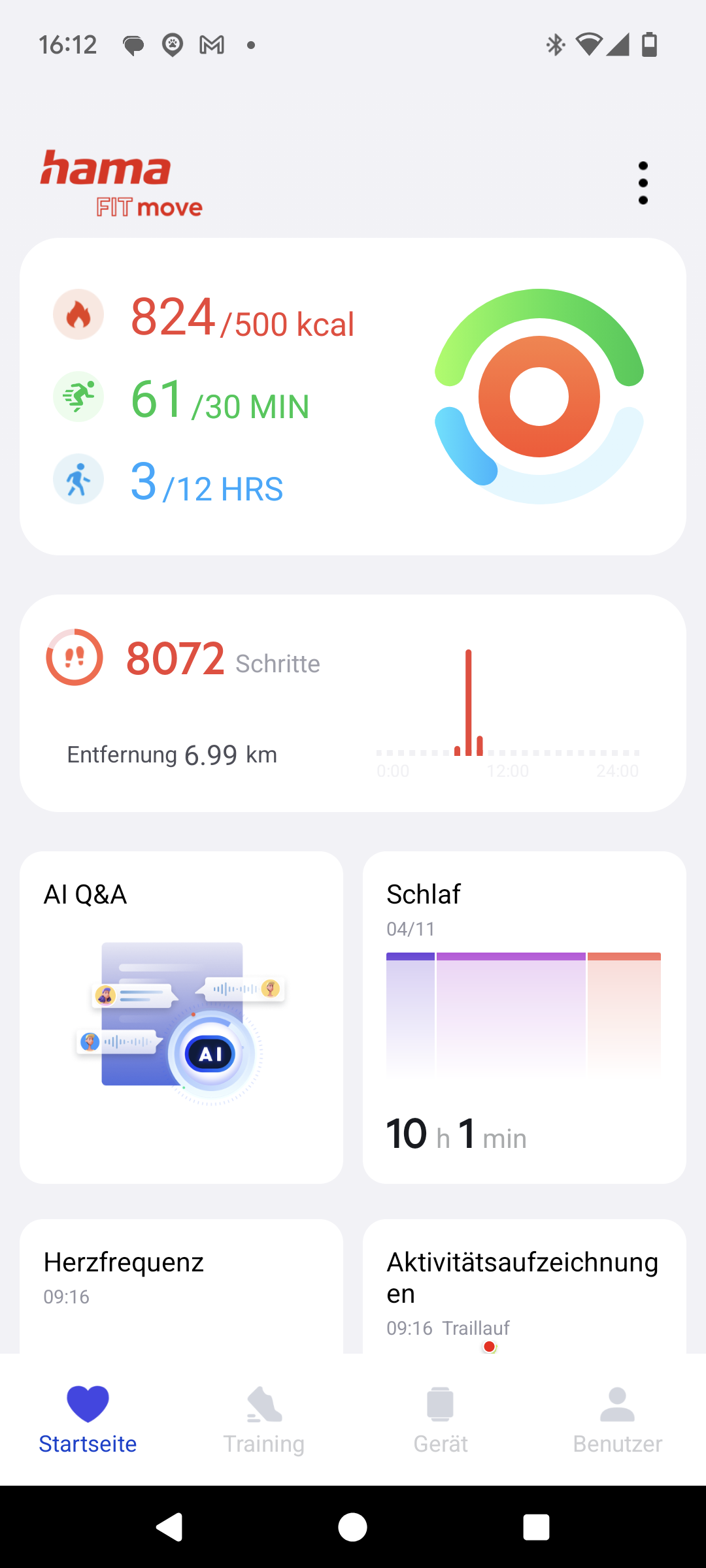Open the Traillauf activity entry
Image resolution: width=706 pixels, height=1568 pixels.
tap(477, 1328)
